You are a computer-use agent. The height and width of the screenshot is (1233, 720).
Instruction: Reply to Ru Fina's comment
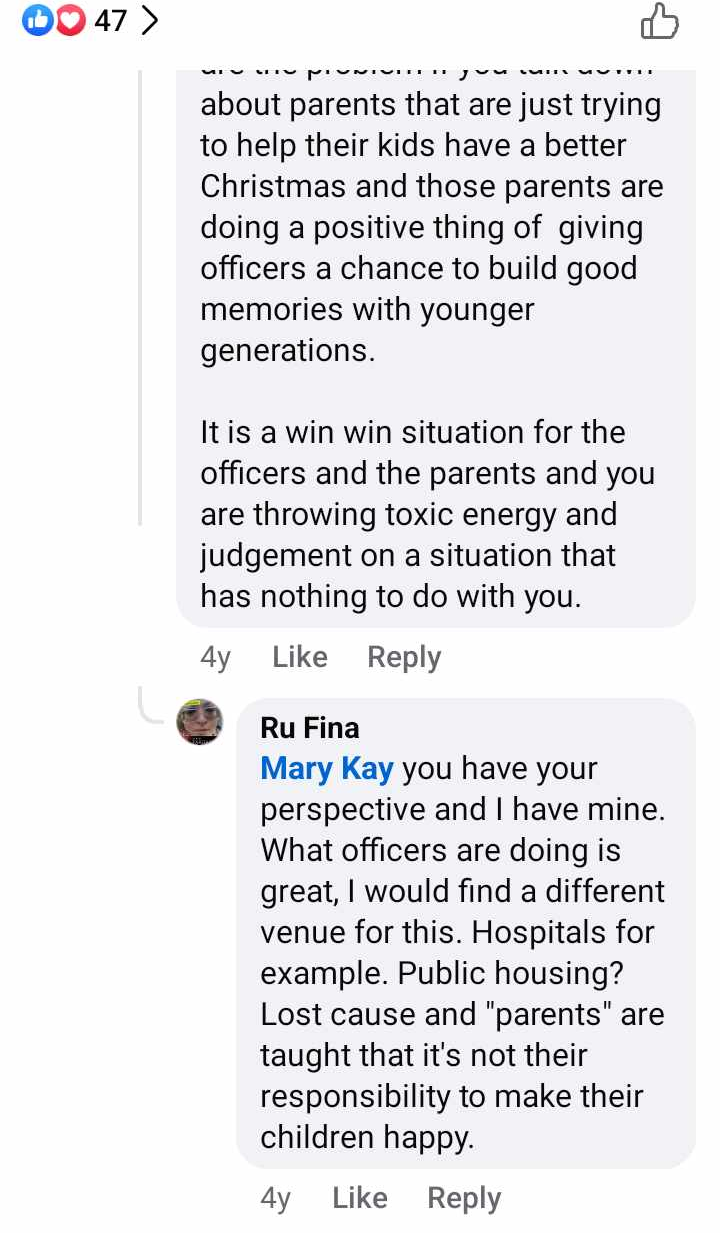tap(464, 1198)
